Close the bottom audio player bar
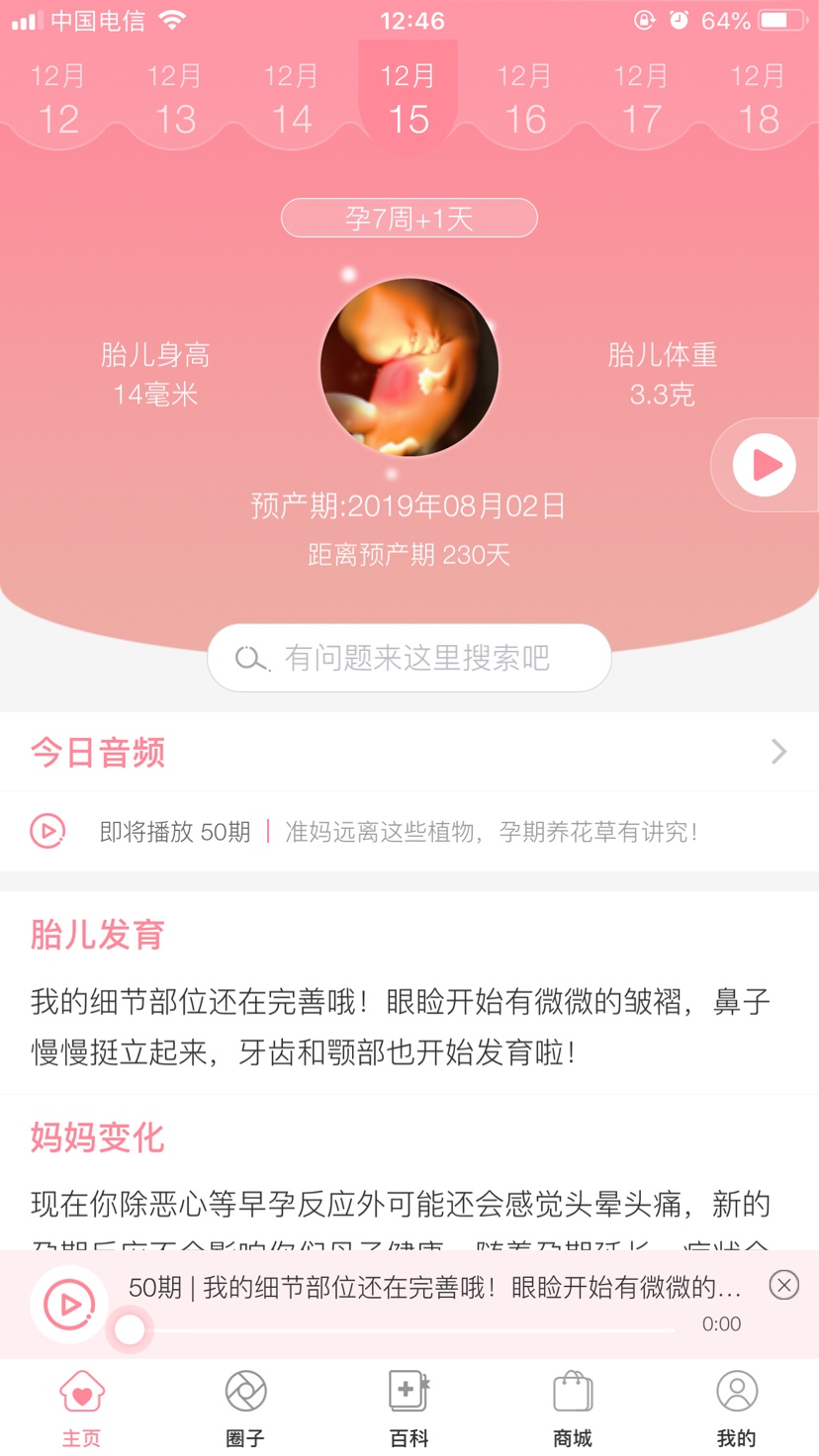Screen dimensions: 819x1456 [783, 1285]
